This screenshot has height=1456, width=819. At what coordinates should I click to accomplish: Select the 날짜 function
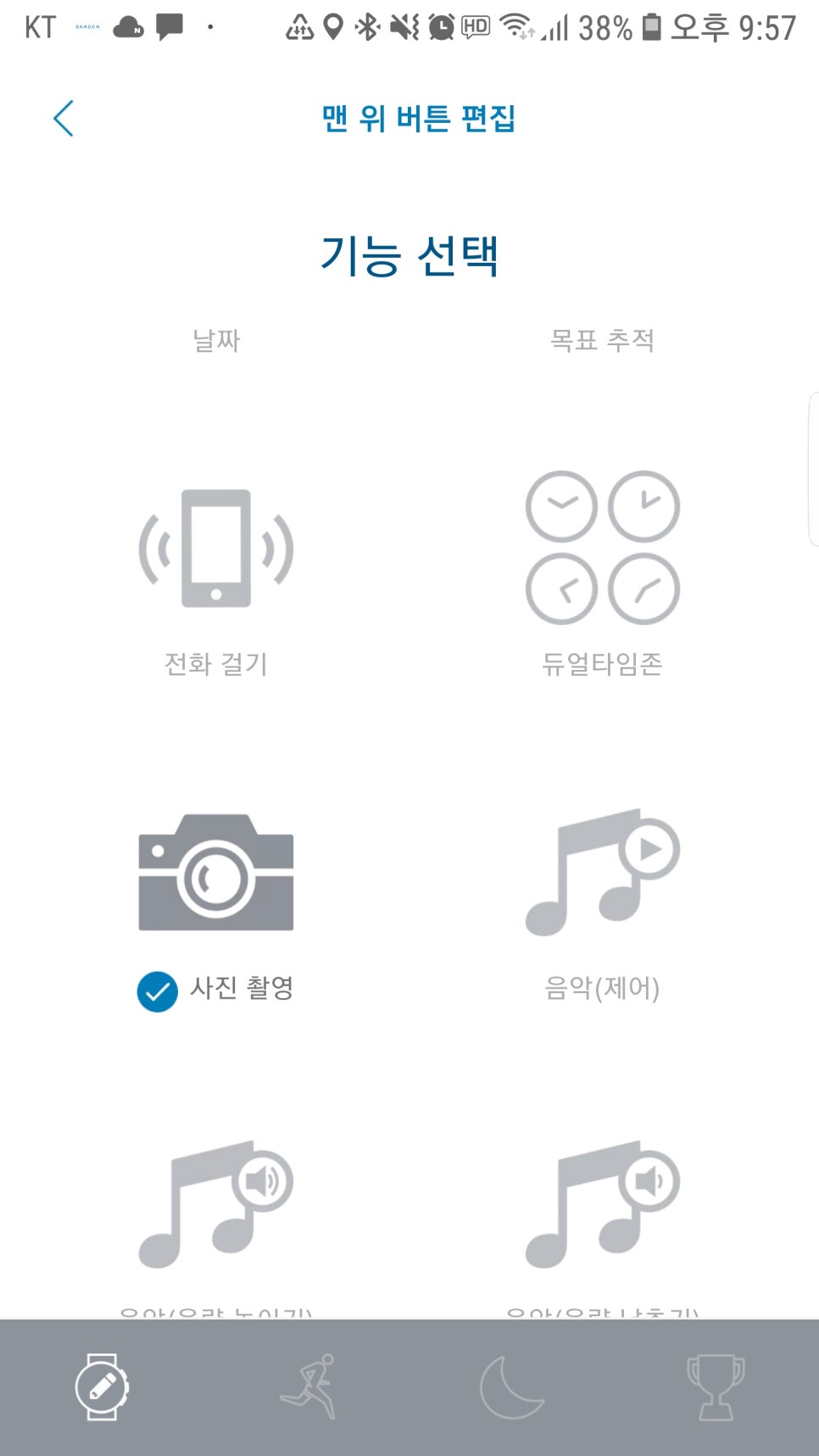pos(216,340)
